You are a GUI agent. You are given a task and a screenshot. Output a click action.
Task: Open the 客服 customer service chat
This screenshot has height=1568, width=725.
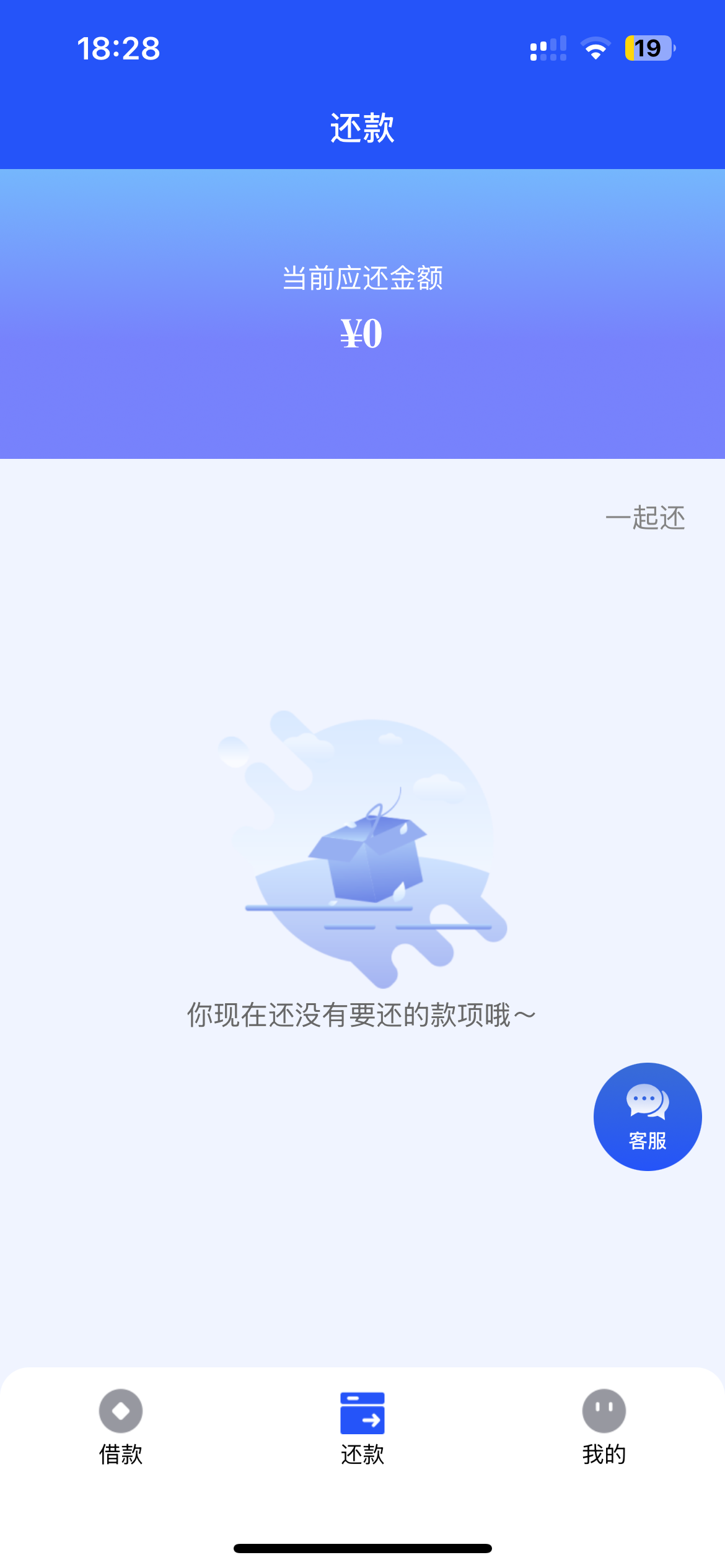(648, 1117)
